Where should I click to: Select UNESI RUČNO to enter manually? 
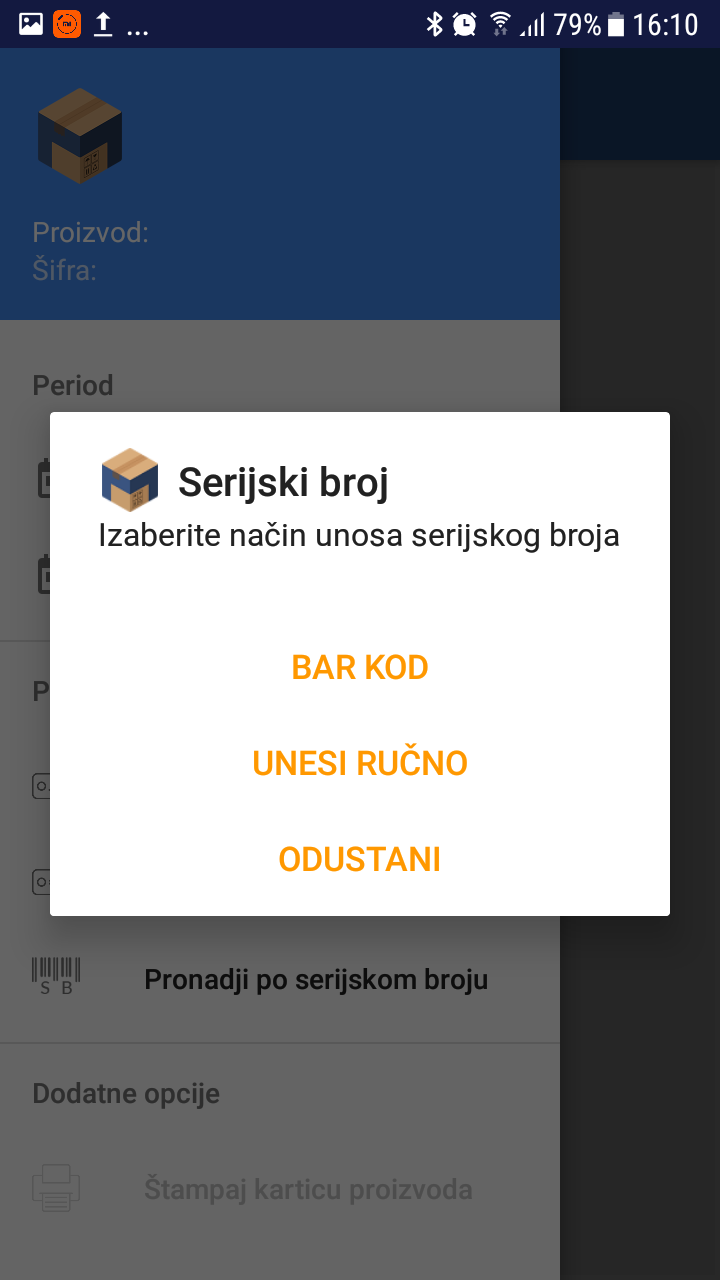[360, 764]
